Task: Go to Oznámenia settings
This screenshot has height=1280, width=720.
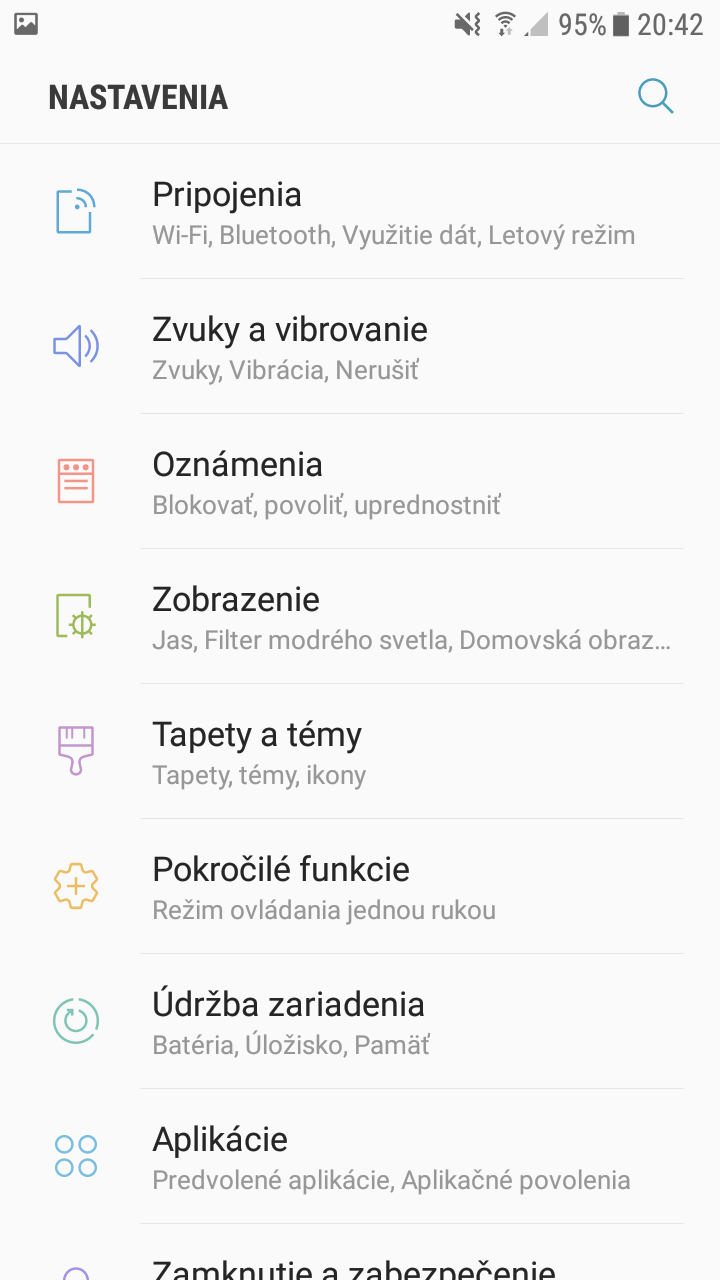Action: [360, 482]
